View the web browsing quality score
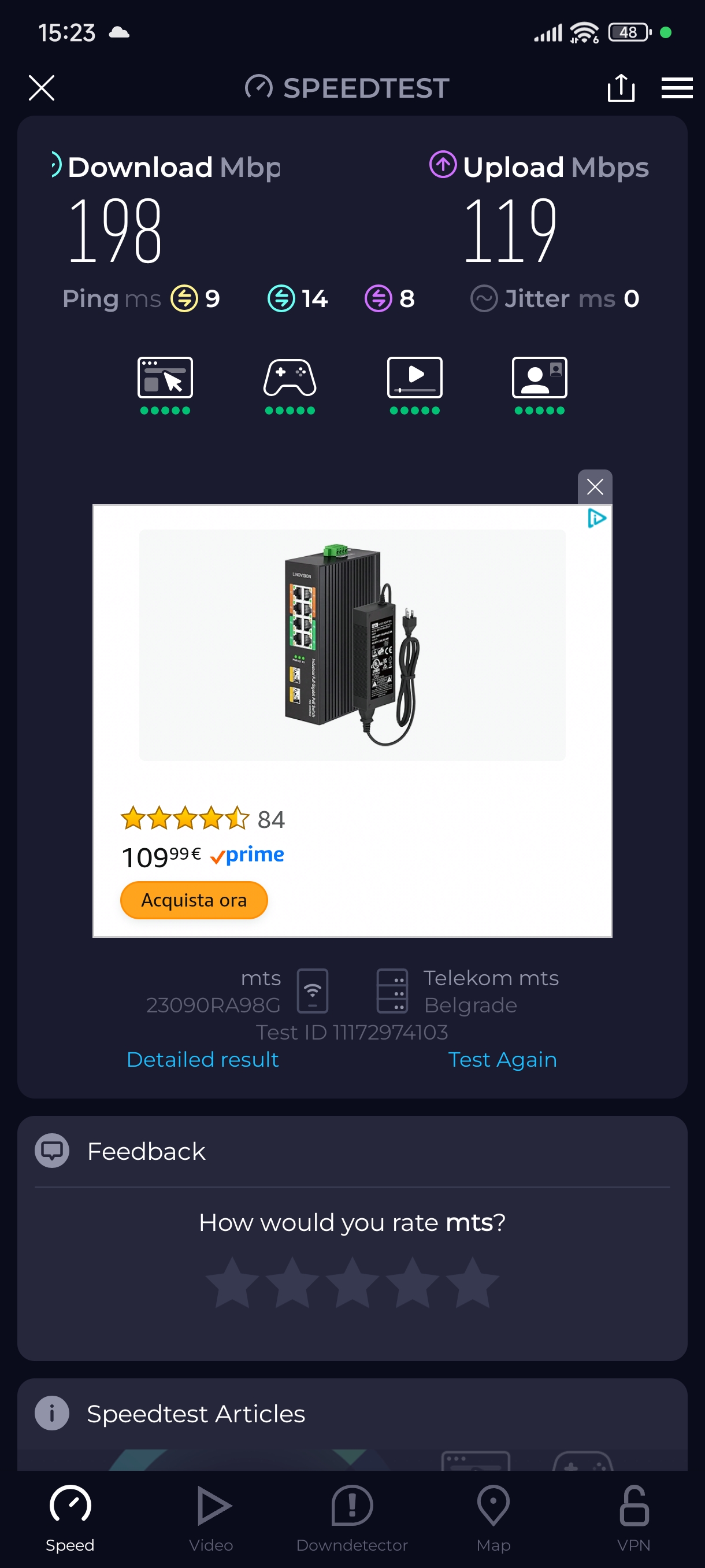Screen dimensions: 705x1568 [165, 384]
